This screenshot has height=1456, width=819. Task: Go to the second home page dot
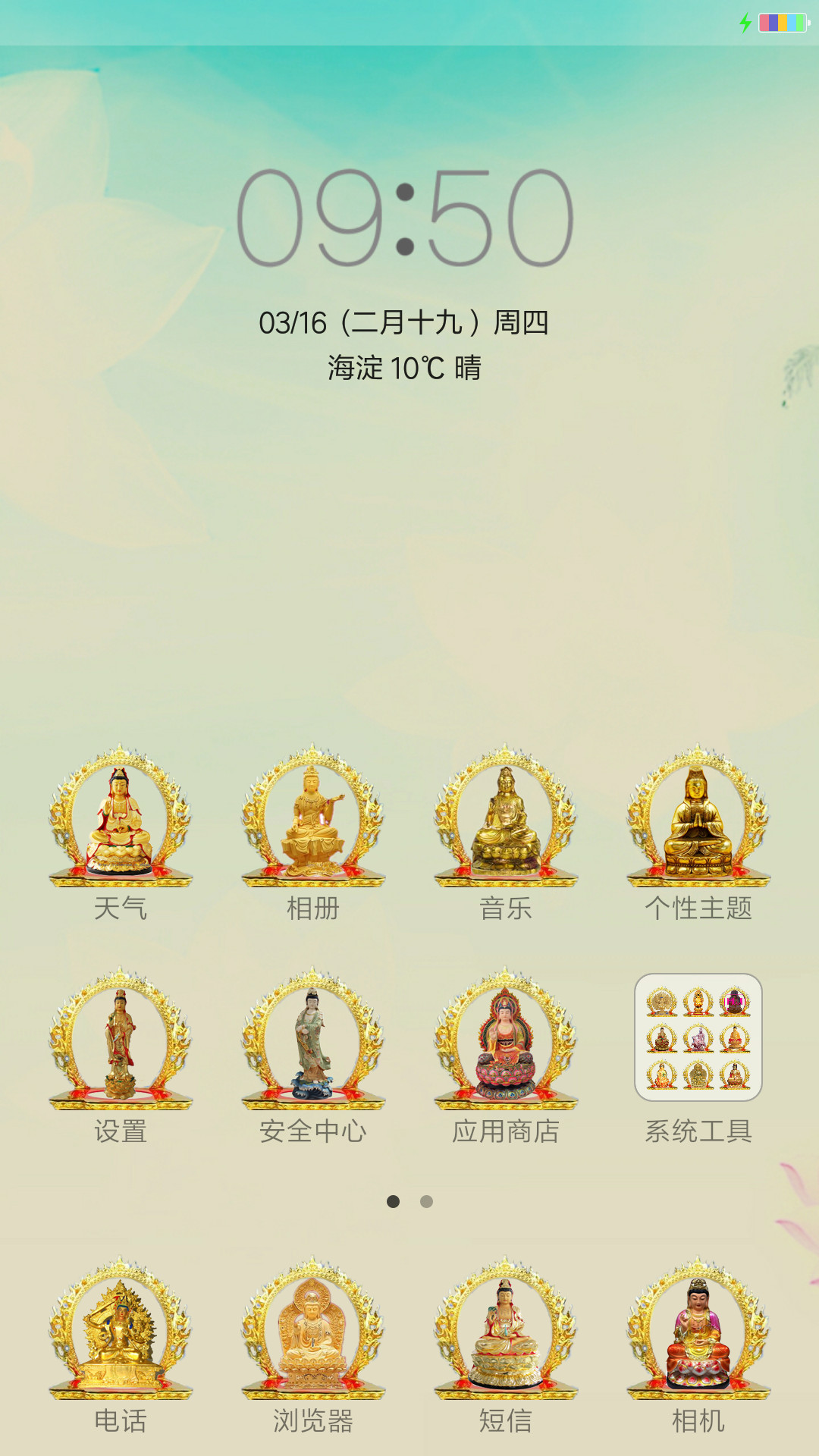[426, 1201]
